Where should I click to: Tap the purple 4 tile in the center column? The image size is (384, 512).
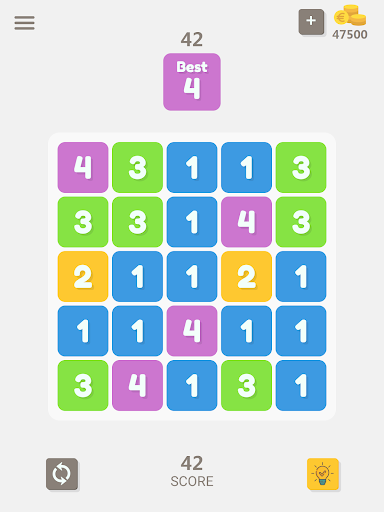pos(192,331)
